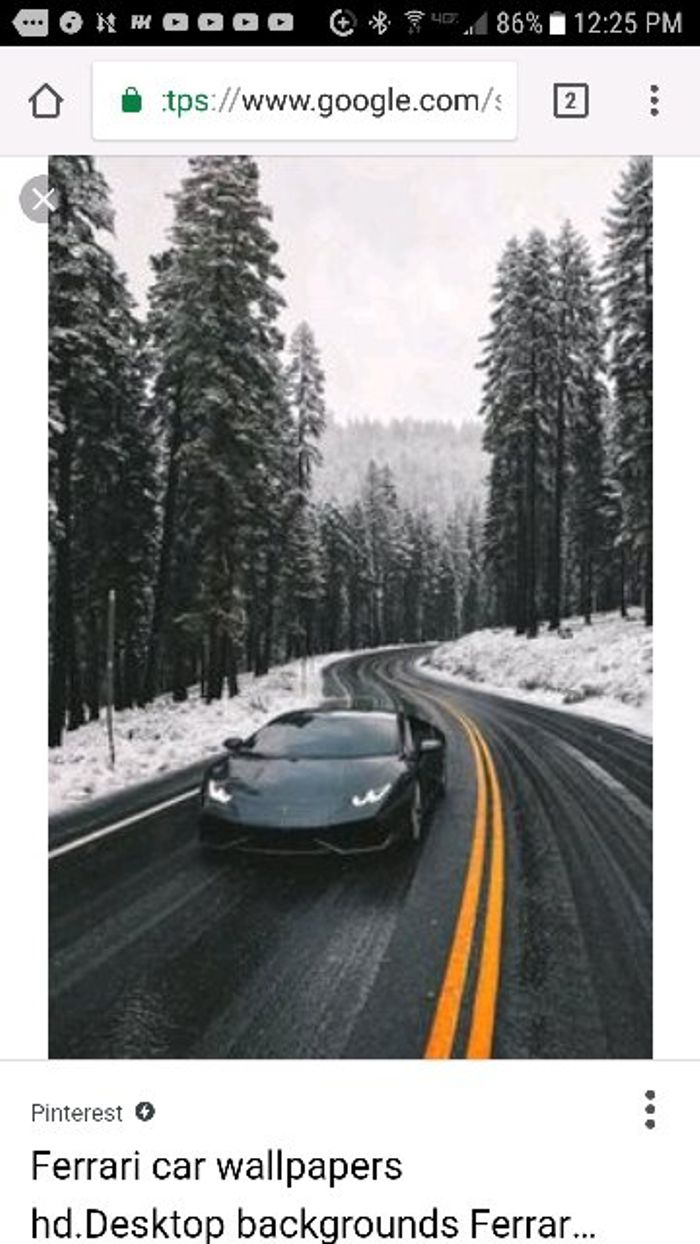The height and width of the screenshot is (1244, 700).
Task: Visit the Ferrari car wallpapers Pinterest page
Action: pos(310,1195)
